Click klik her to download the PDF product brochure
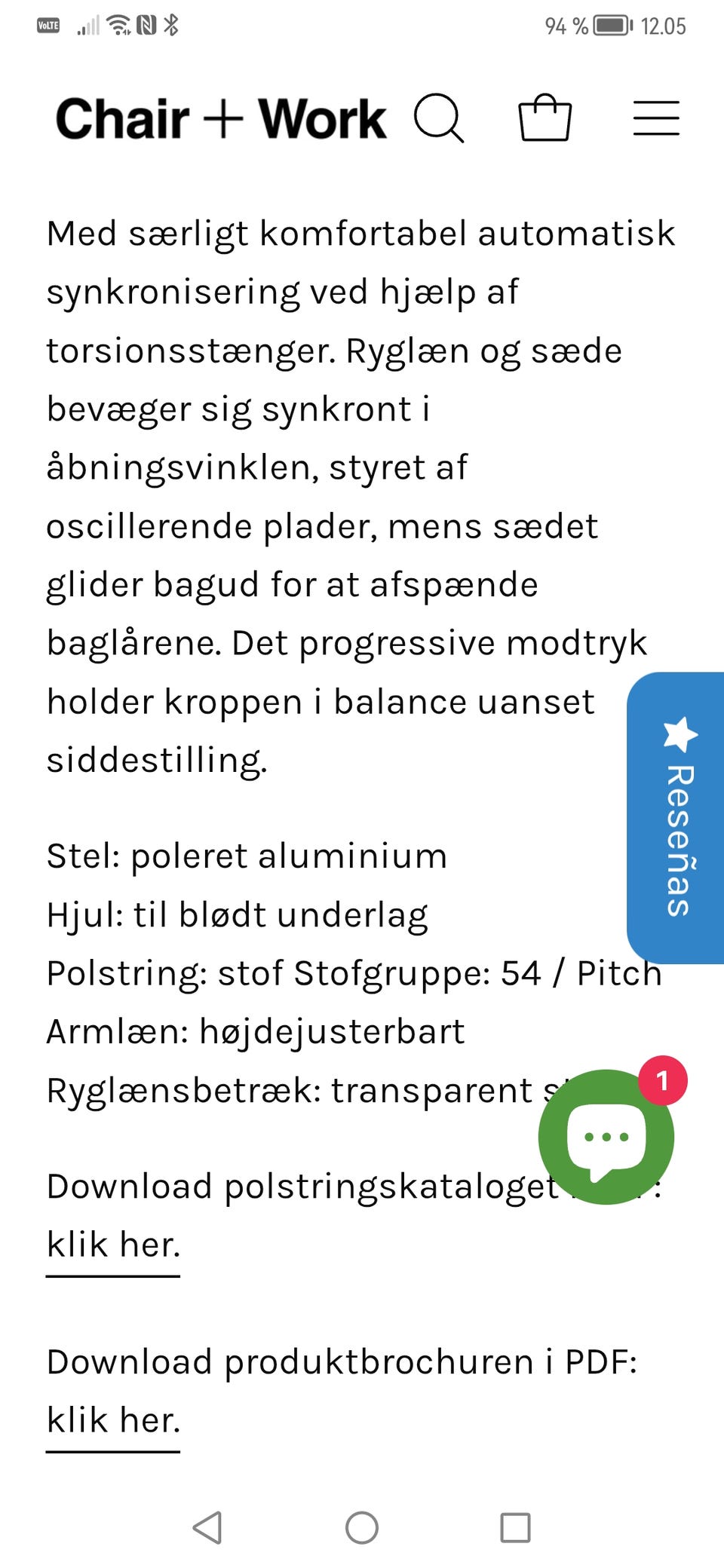This screenshot has height=1568, width=724. (x=112, y=1420)
